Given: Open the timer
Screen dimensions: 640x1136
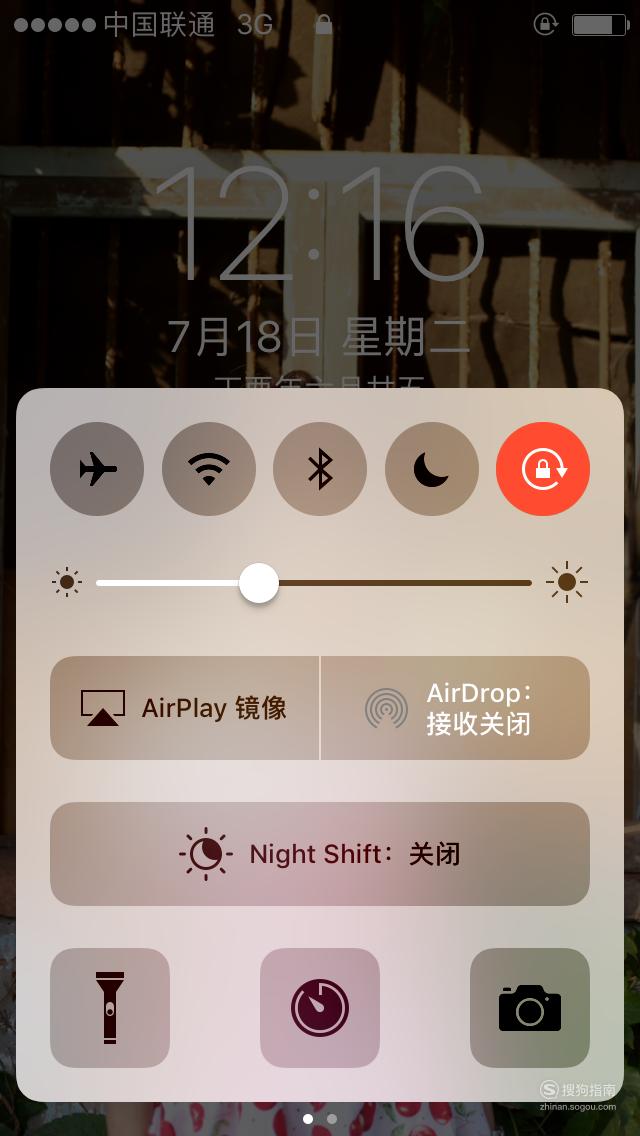Looking at the screenshot, I should tap(320, 1008).
